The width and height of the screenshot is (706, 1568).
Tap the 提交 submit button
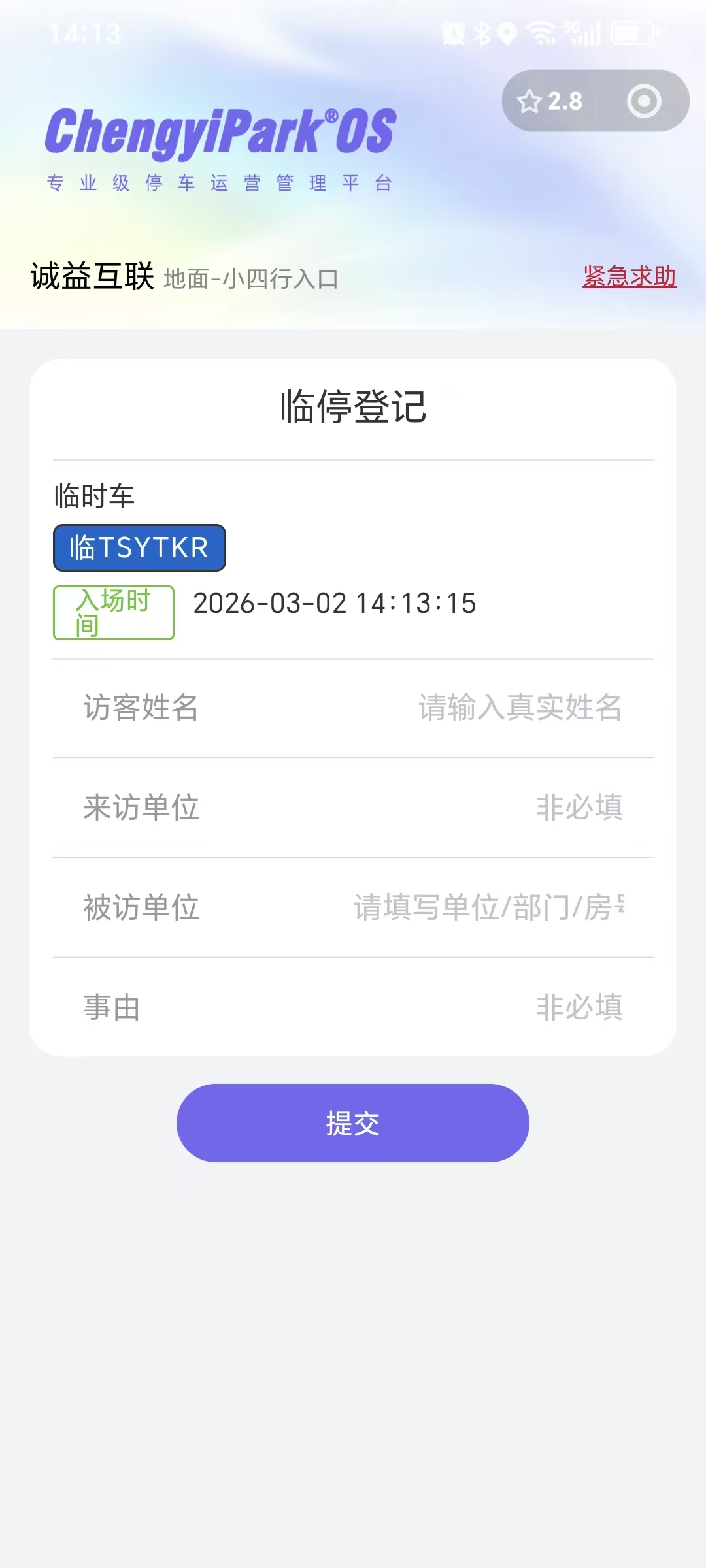tap(353, 1122)
